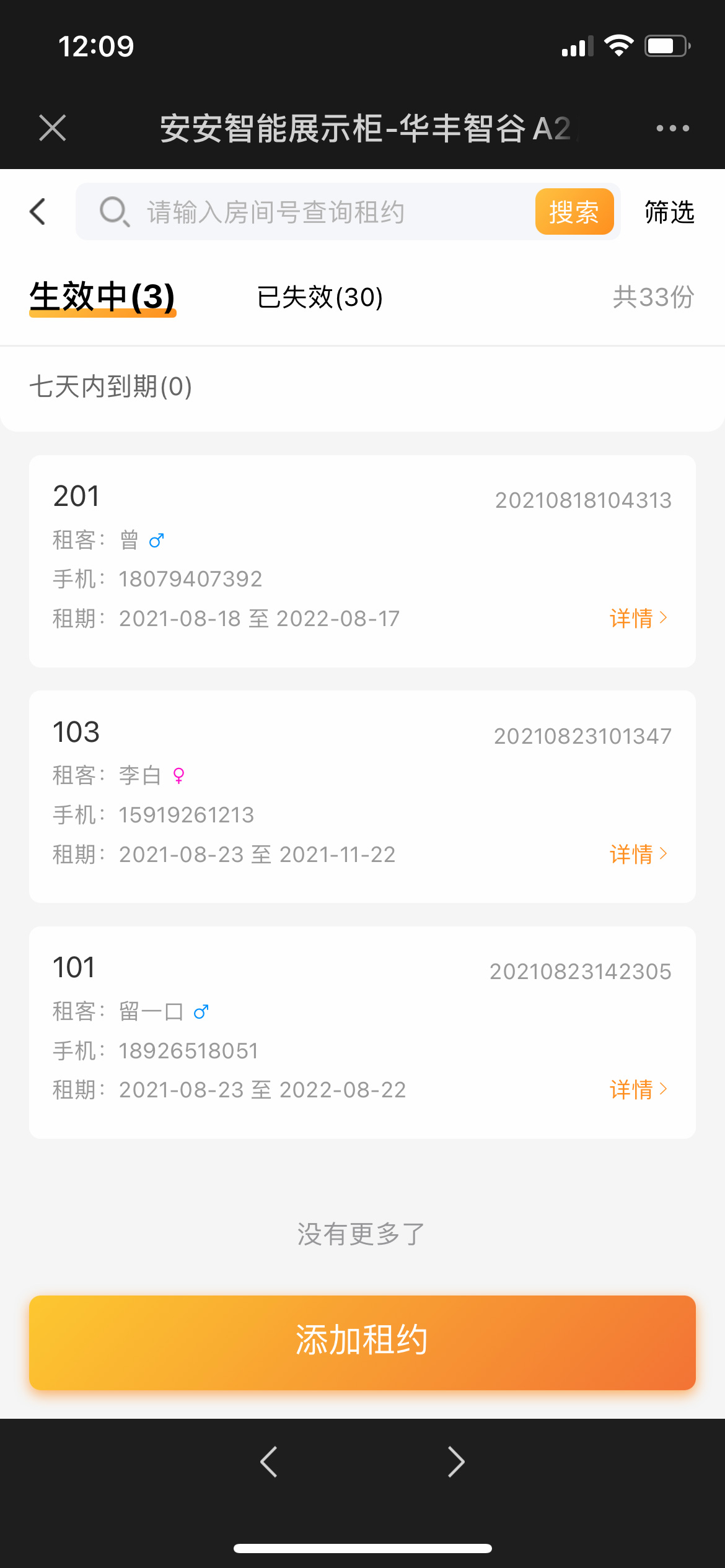Click the female gender icon next to 李白
The height and width of the screenshot is (1568, 725).
click(179, 775)
